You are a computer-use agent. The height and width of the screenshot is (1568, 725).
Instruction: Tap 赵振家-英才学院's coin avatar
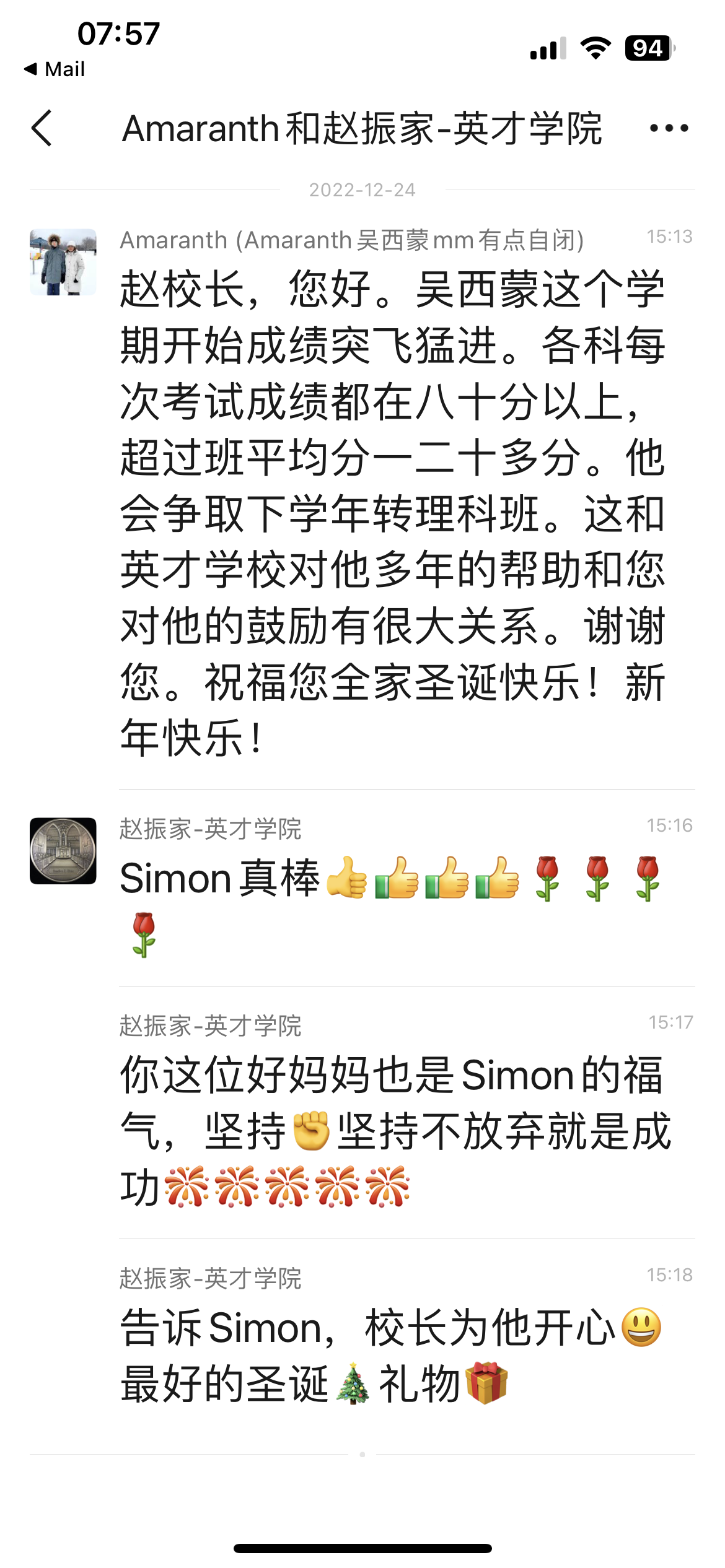[63, 850]
